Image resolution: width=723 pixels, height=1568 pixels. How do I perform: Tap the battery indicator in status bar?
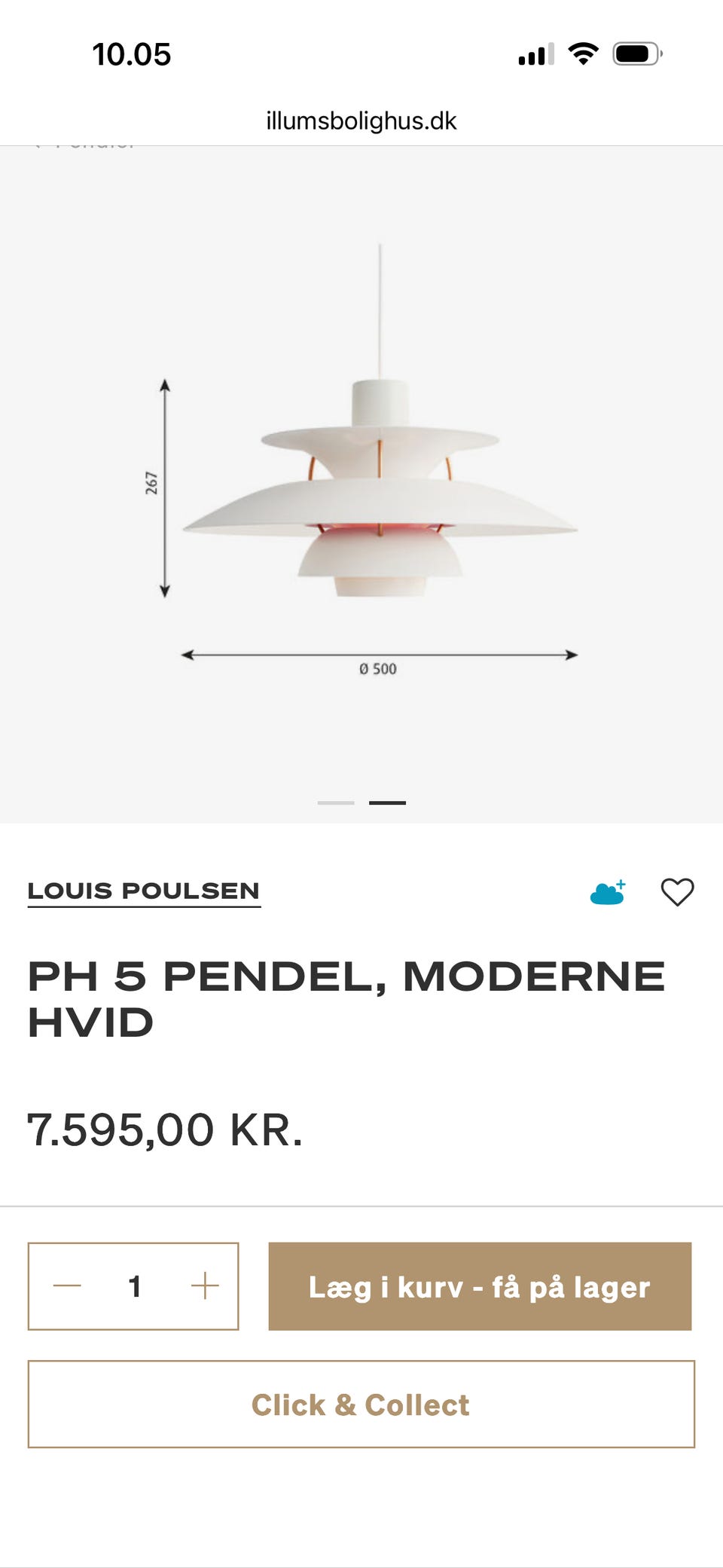click(x=635, y=53)
